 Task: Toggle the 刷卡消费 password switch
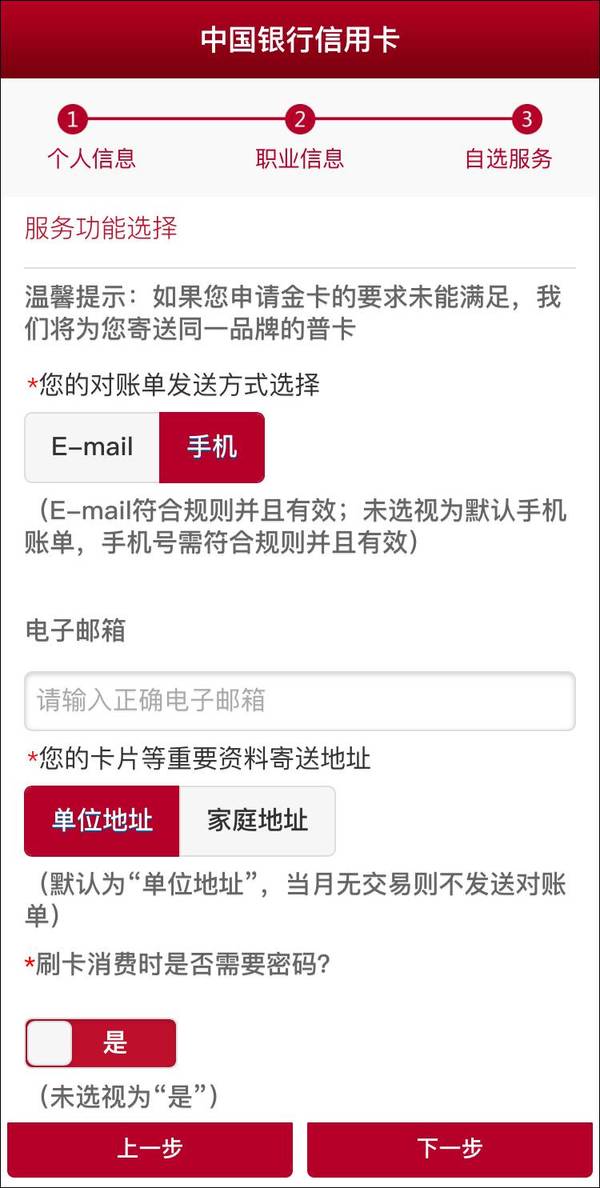pos(100,1043)
